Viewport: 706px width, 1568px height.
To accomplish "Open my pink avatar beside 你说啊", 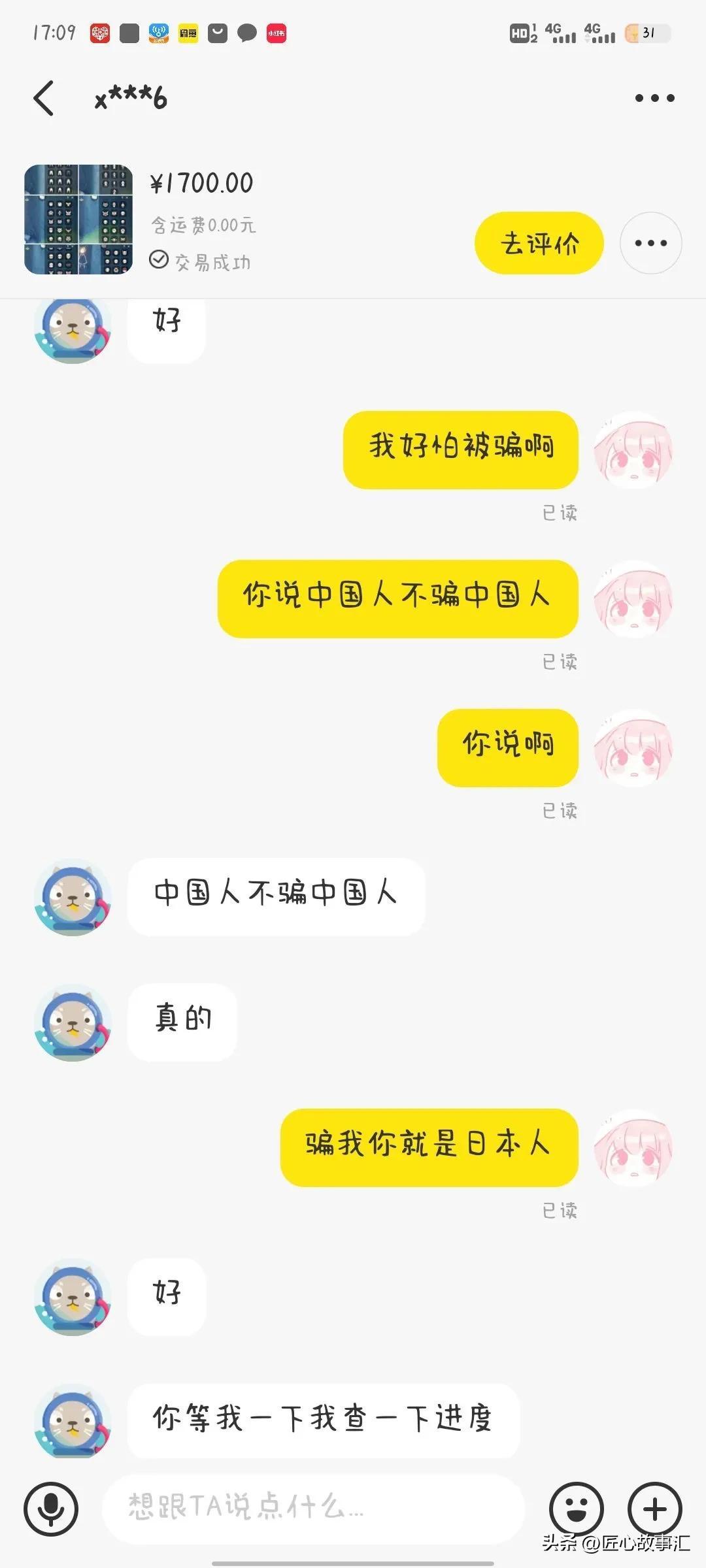I will [x=633, y=748].
